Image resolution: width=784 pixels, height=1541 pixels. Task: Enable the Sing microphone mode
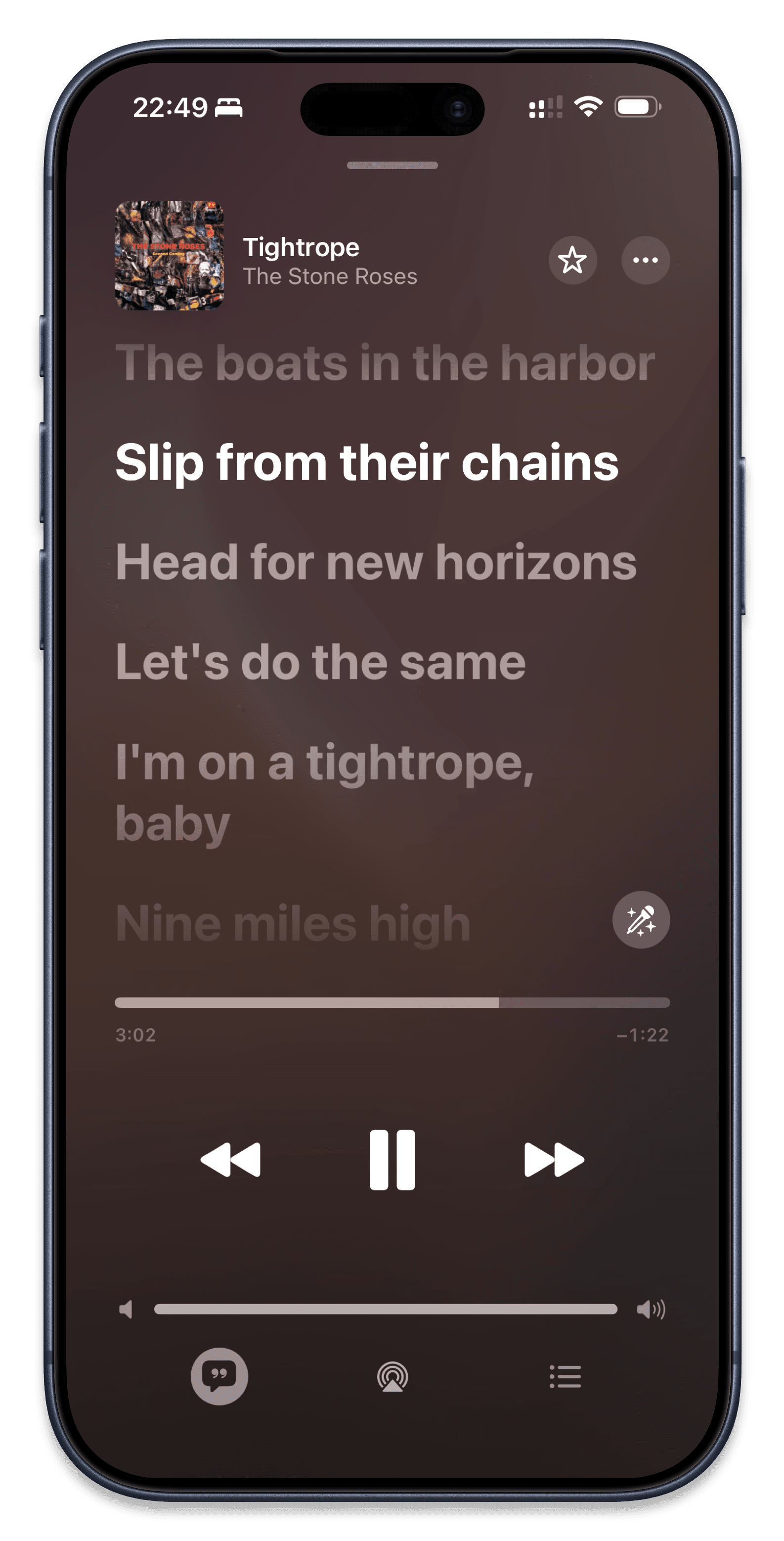click(x=641, y=920)
